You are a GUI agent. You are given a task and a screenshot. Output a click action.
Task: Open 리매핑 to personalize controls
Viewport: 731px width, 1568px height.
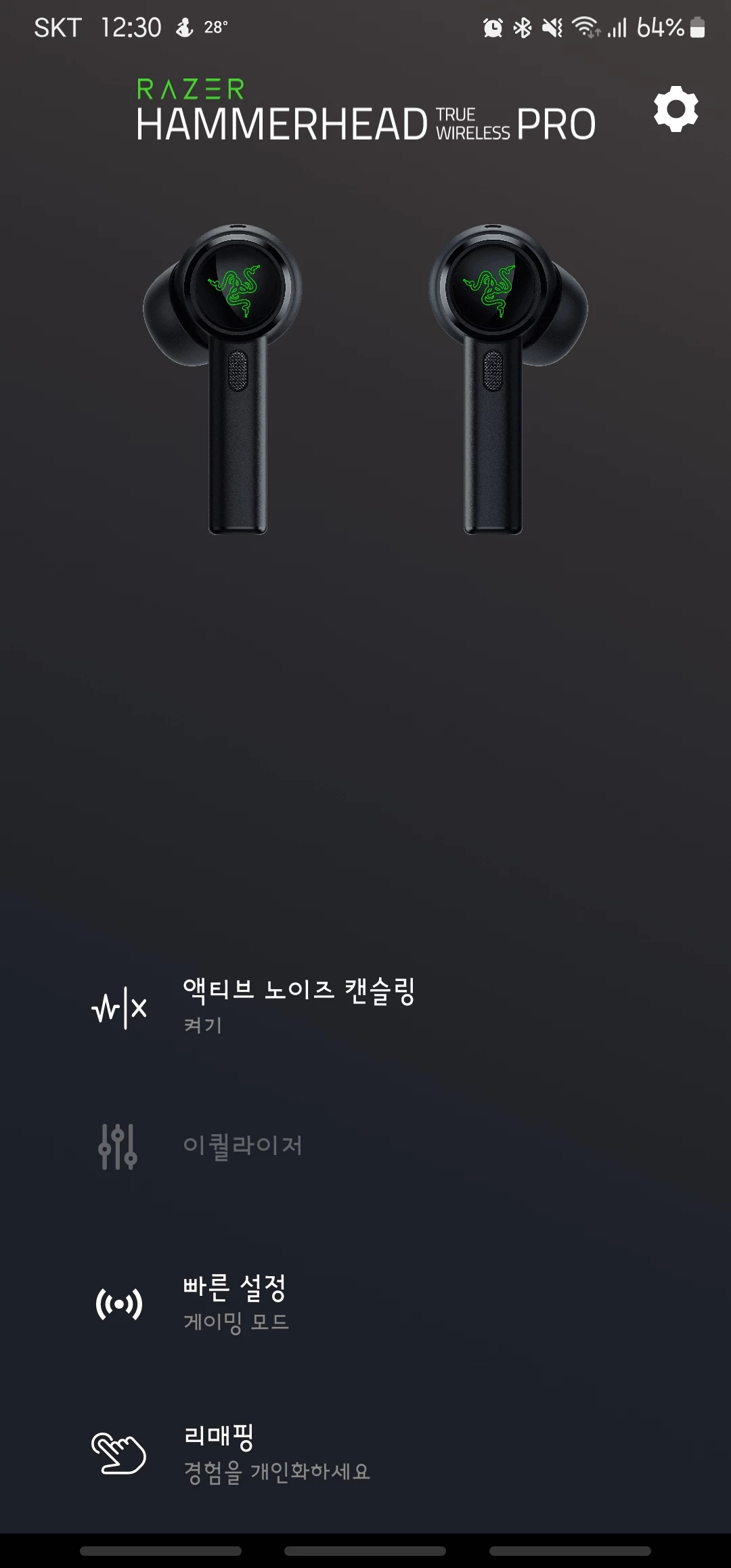[276, 1453]
